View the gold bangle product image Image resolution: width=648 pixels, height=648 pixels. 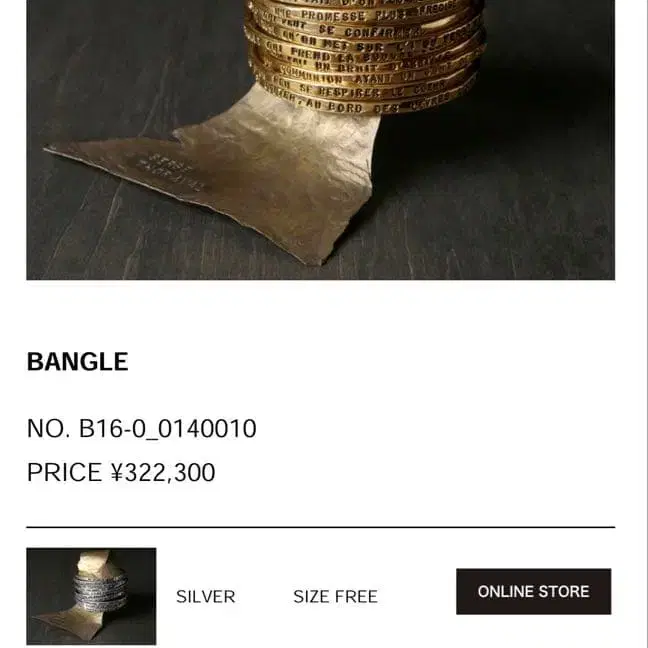point(321,140)
